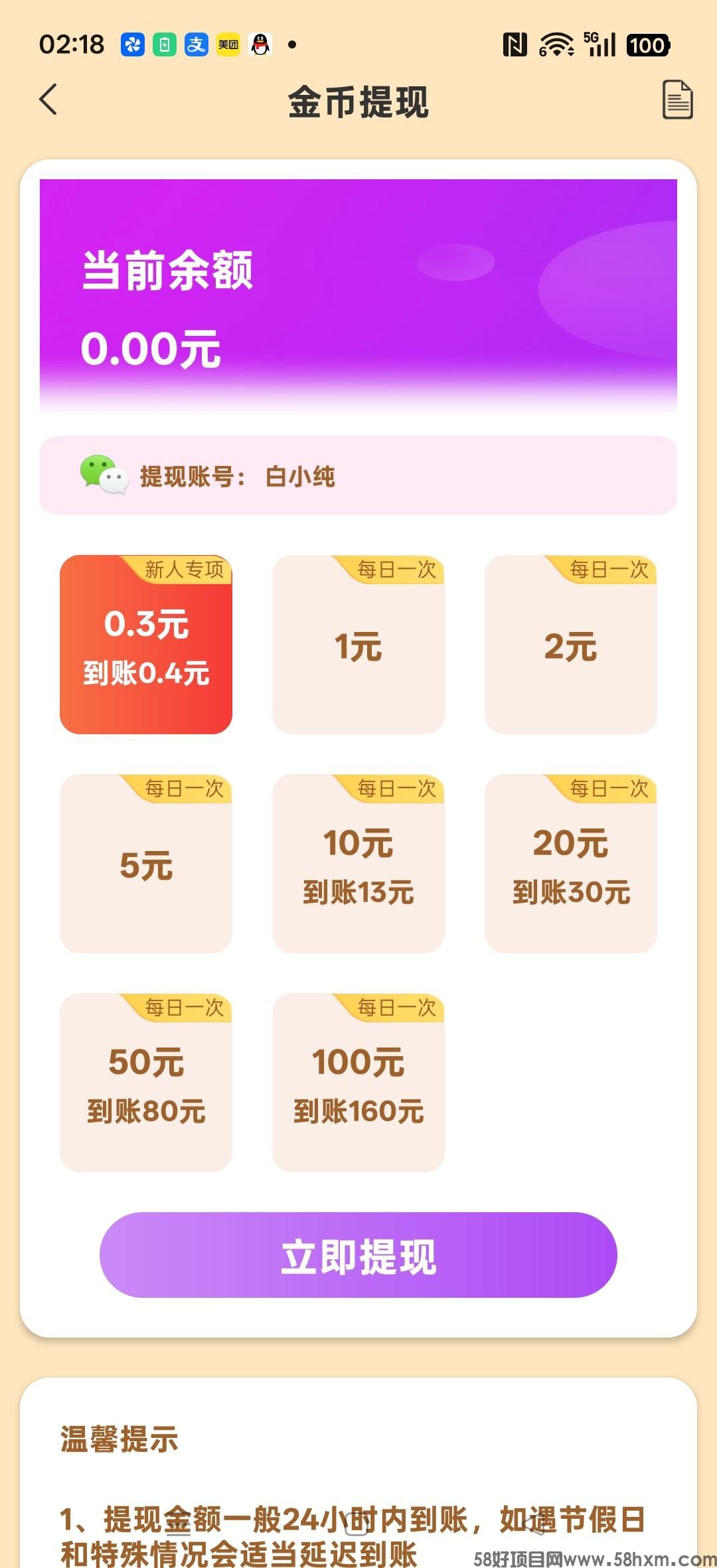Tap the back arrow to exit 金币提现
Viewport: 717px width, 1568px height.
point(48,100)
